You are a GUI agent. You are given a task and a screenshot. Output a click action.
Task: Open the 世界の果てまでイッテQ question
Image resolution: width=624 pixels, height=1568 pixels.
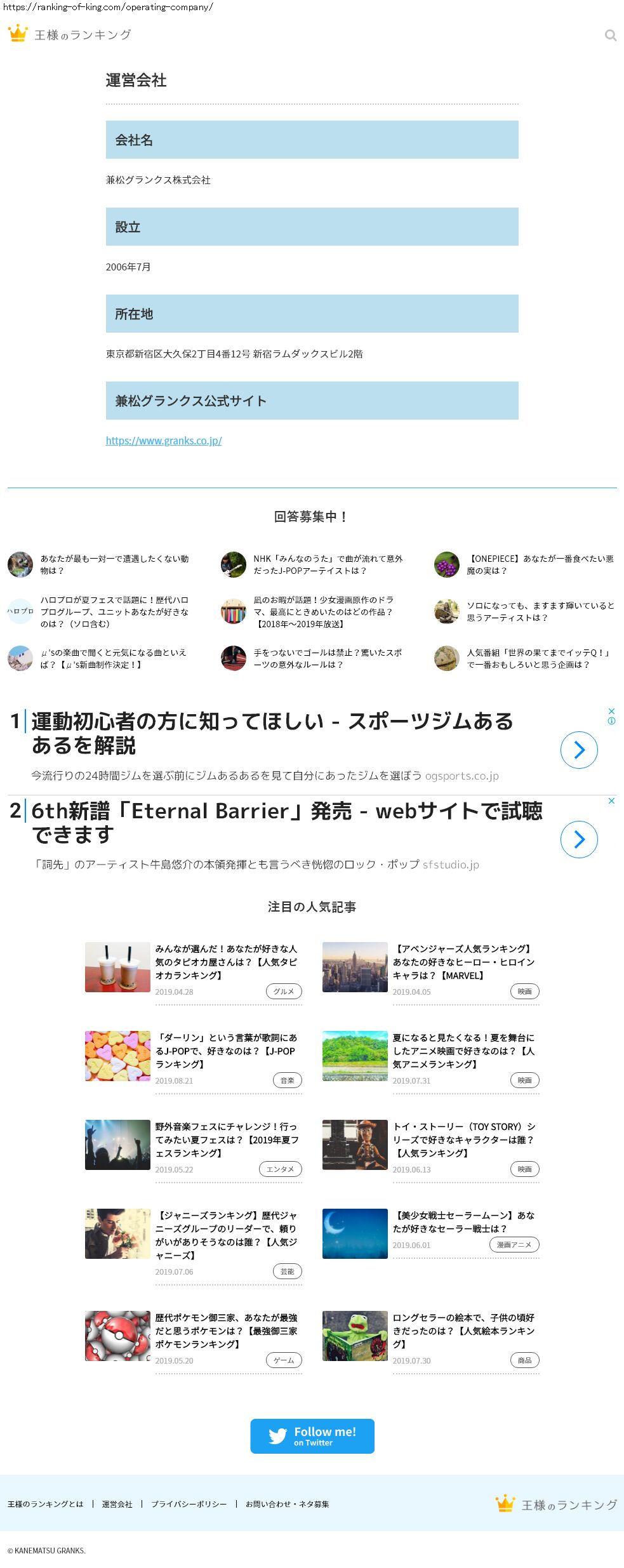click(x=538, y=658)
